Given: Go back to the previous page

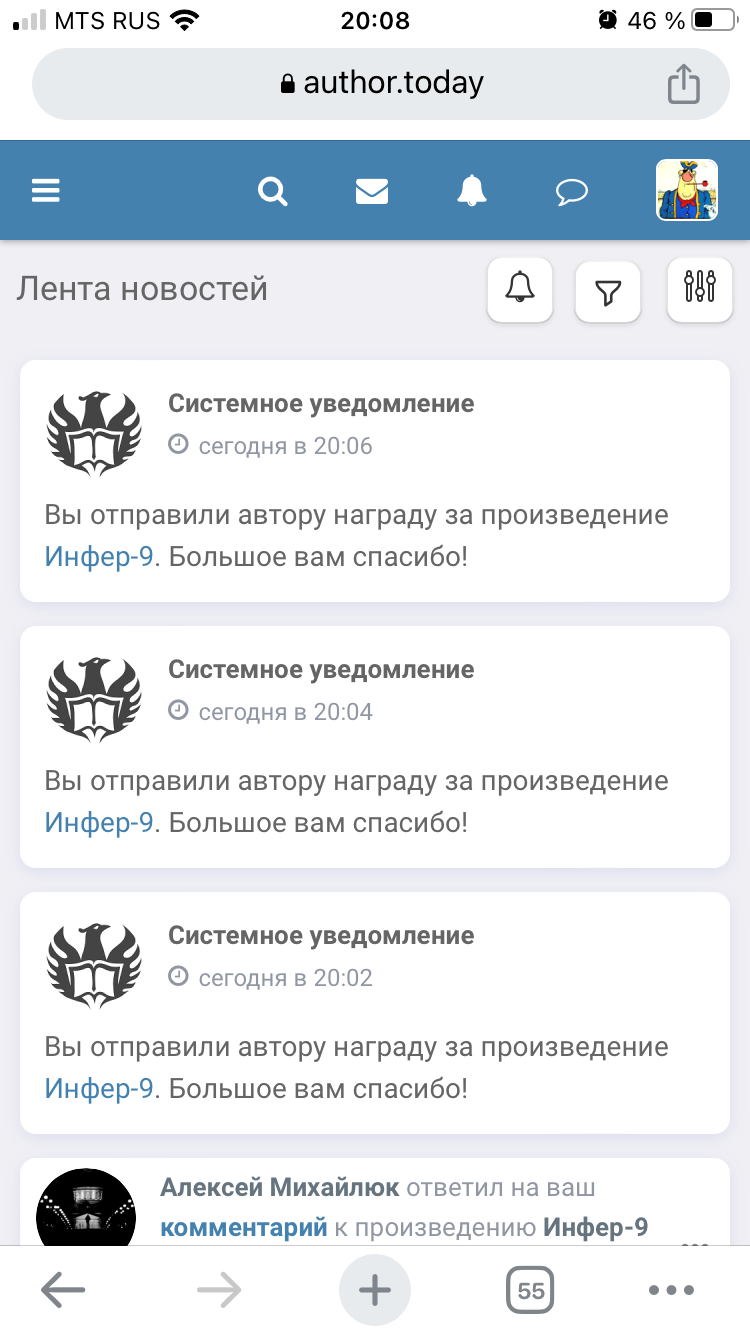Looking at the screenshot, I should (62, 1290).
